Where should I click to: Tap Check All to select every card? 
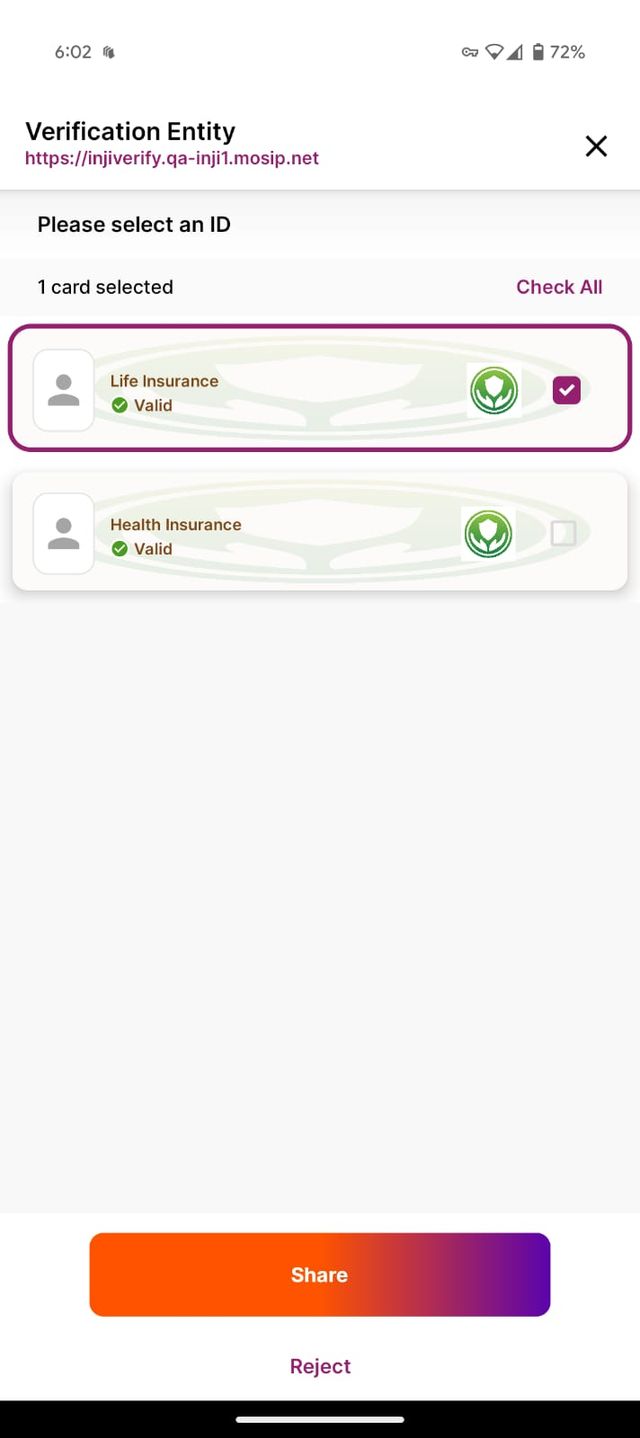[558, 287]
